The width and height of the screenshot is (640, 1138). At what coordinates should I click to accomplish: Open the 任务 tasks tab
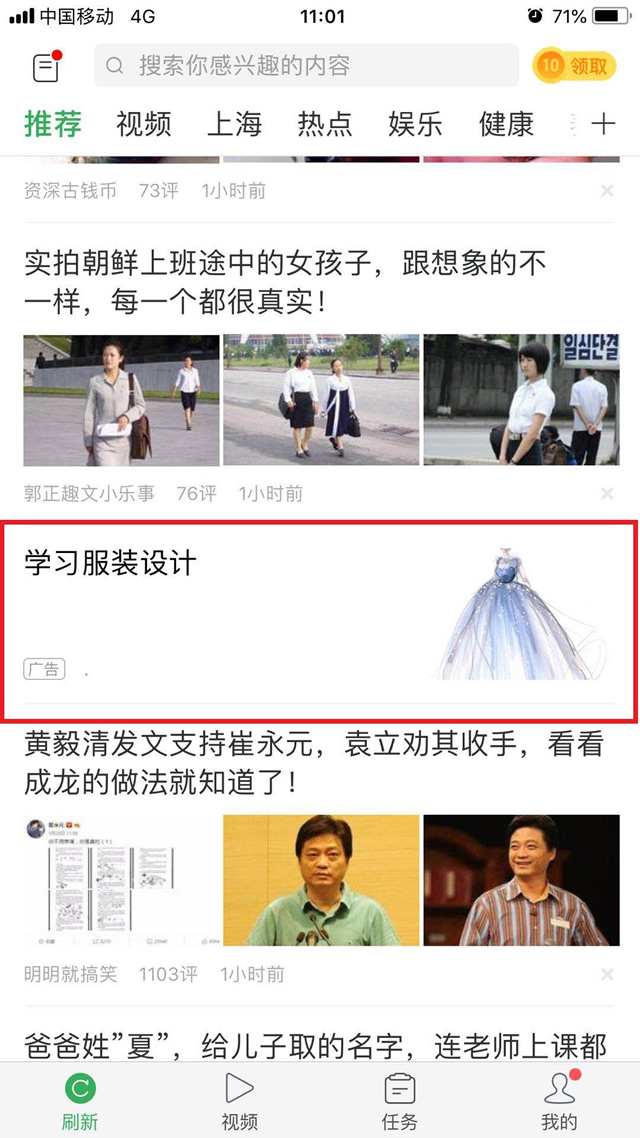point(399,1100)
